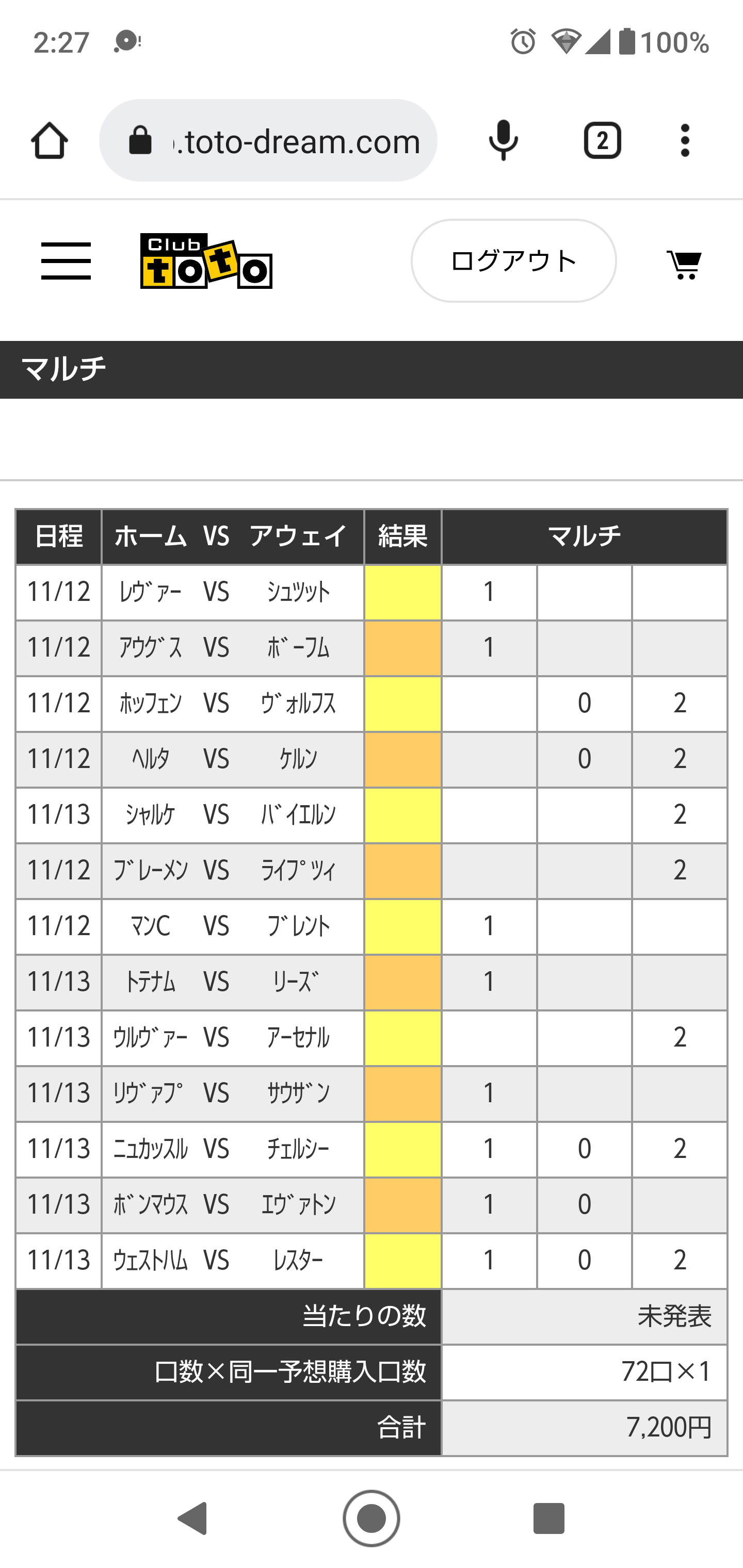Go to browser home page

tap(50, 141)
